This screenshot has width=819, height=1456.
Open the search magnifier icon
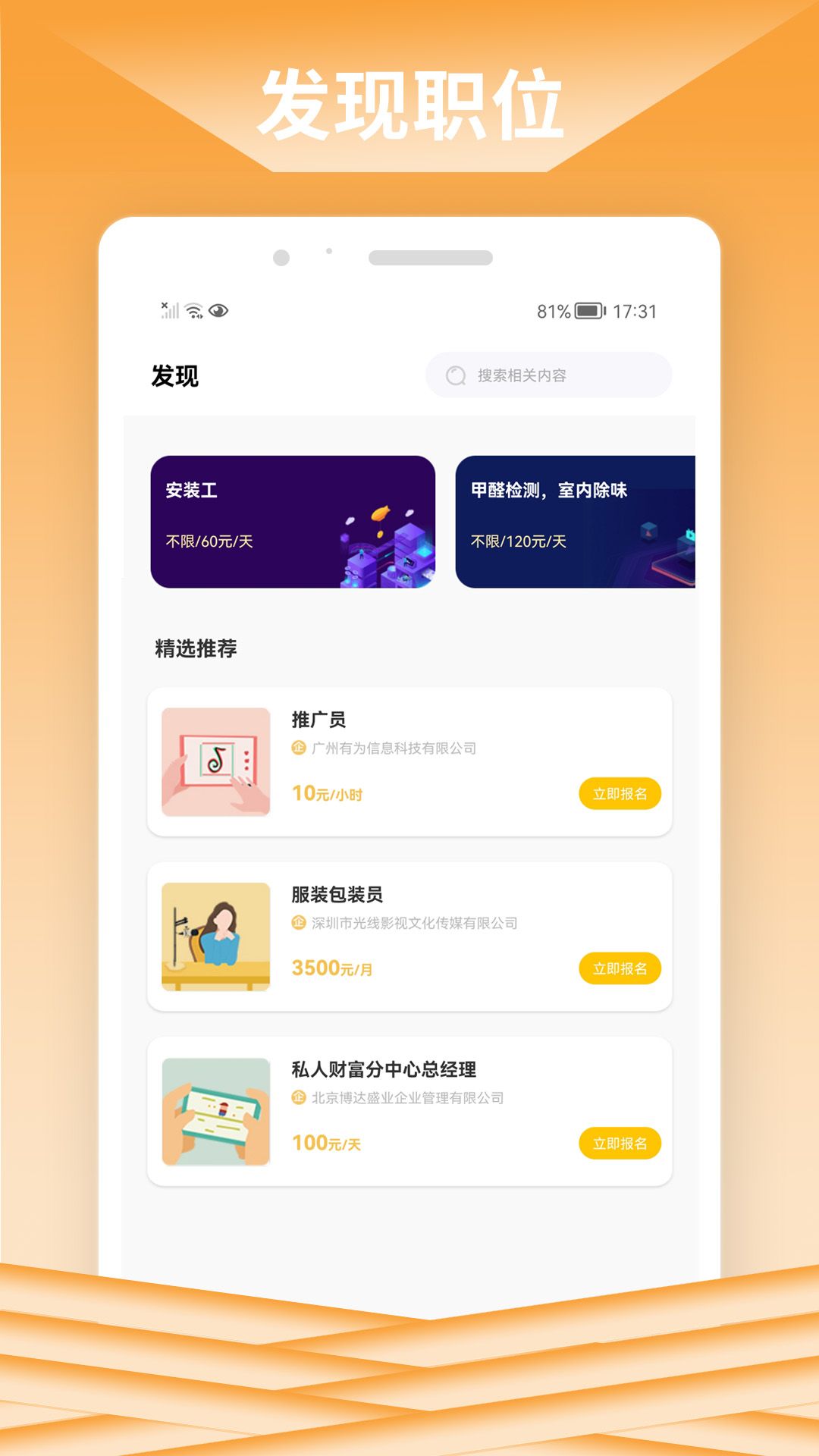tap(455, 374)
